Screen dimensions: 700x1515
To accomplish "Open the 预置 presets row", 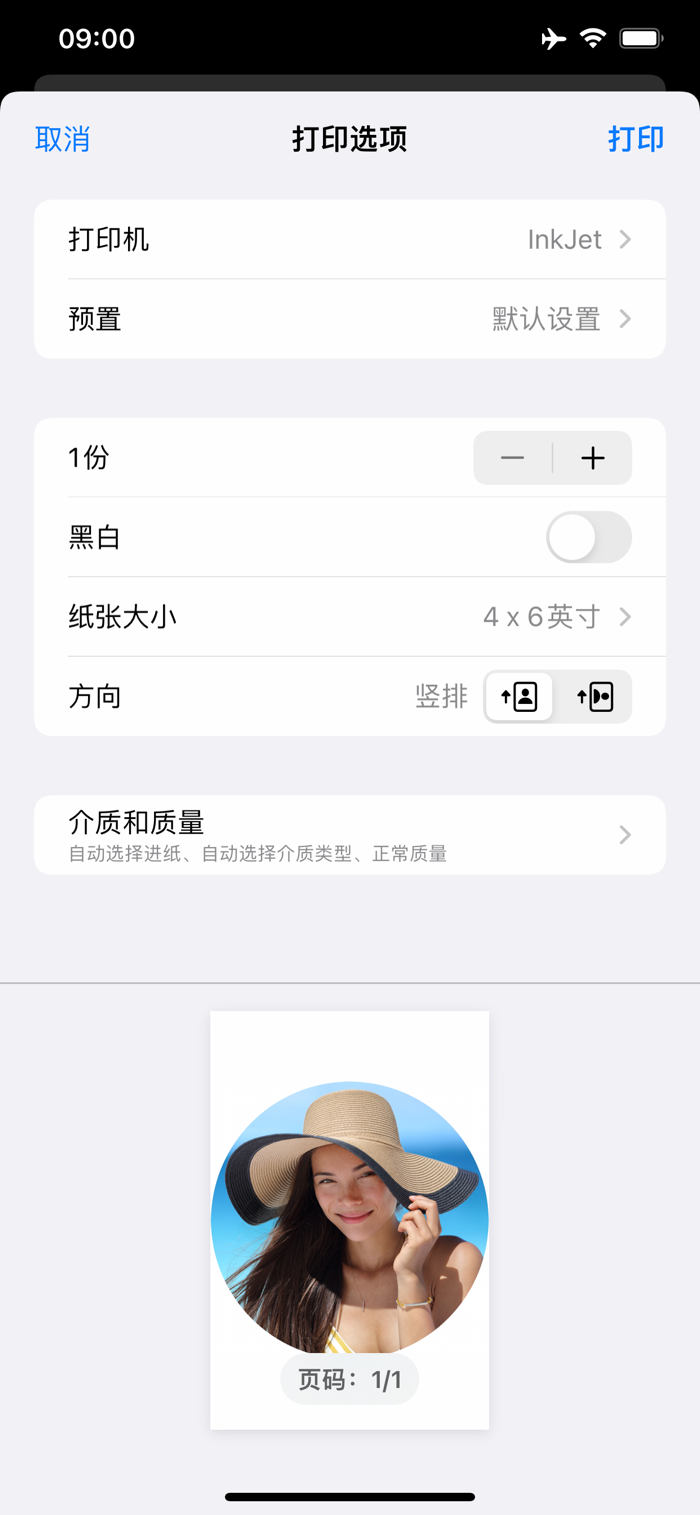I will click(350, 319).
